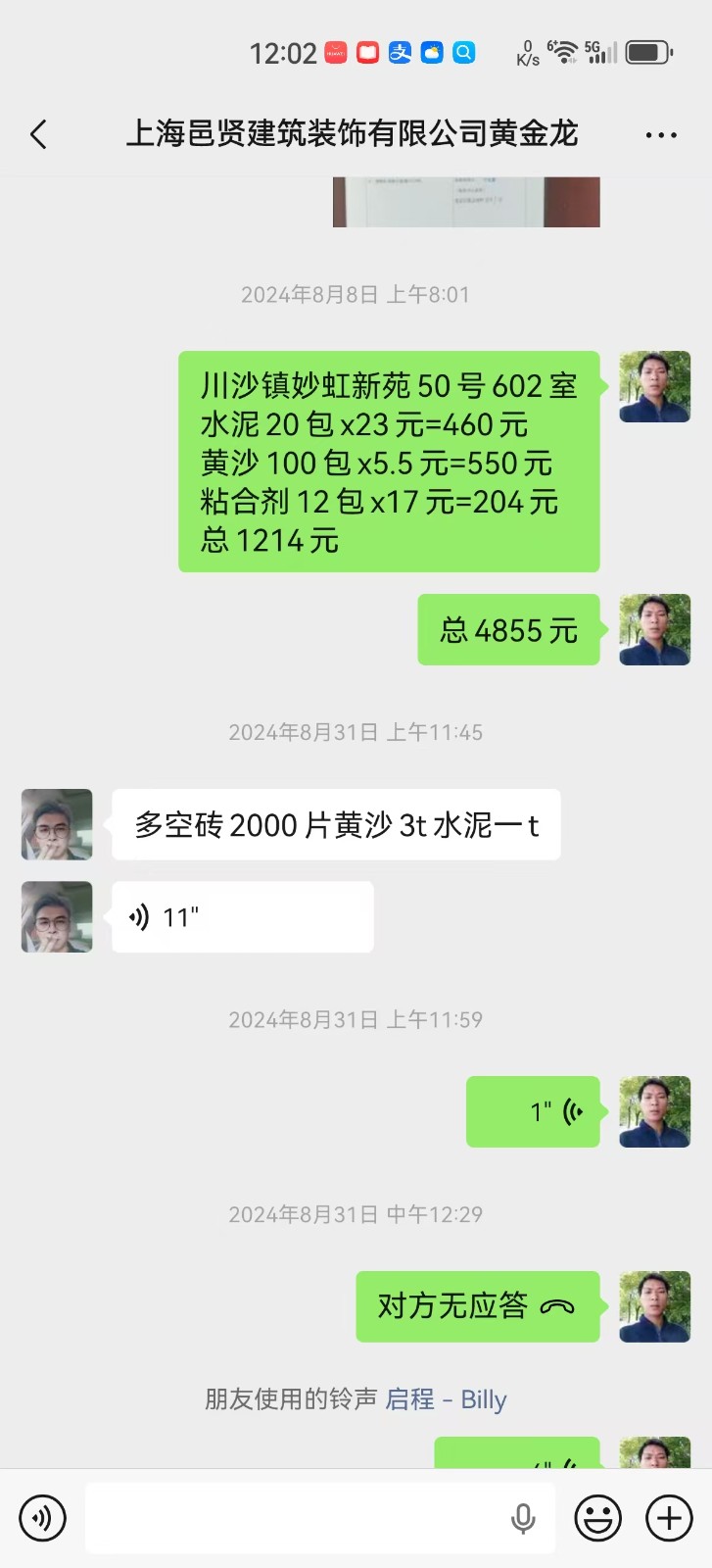Play the sent 1-second voice message
Screen dimensions: 712x1568
(533, 1111)
